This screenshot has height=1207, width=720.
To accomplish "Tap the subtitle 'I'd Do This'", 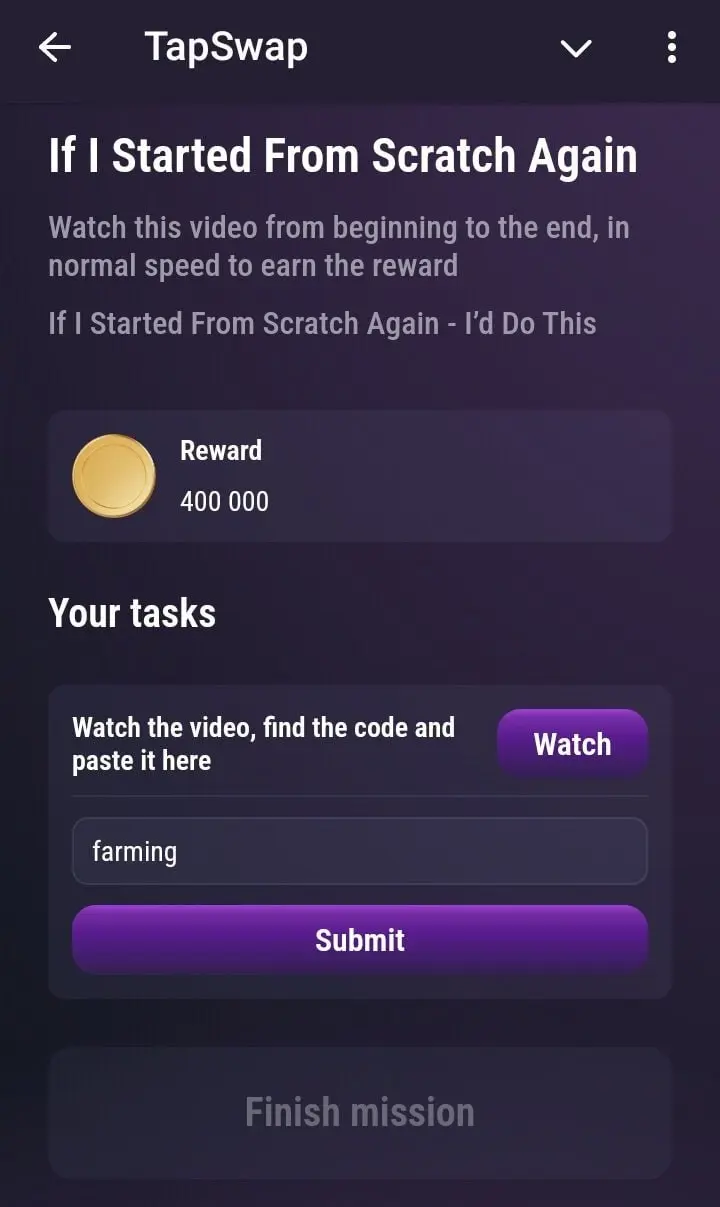I will click(322, 323).
